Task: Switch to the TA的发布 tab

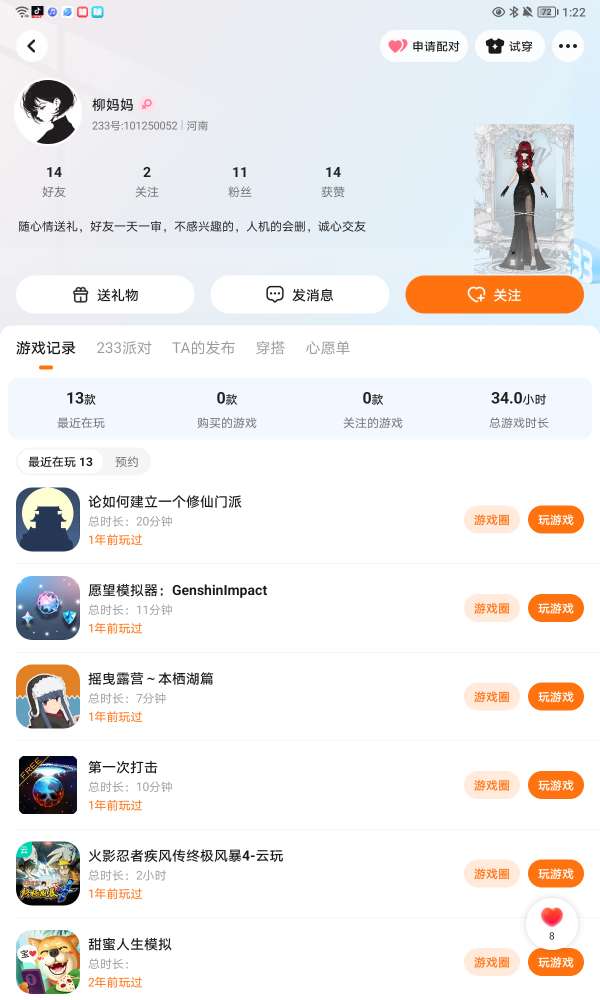Action: click(203, 348)
